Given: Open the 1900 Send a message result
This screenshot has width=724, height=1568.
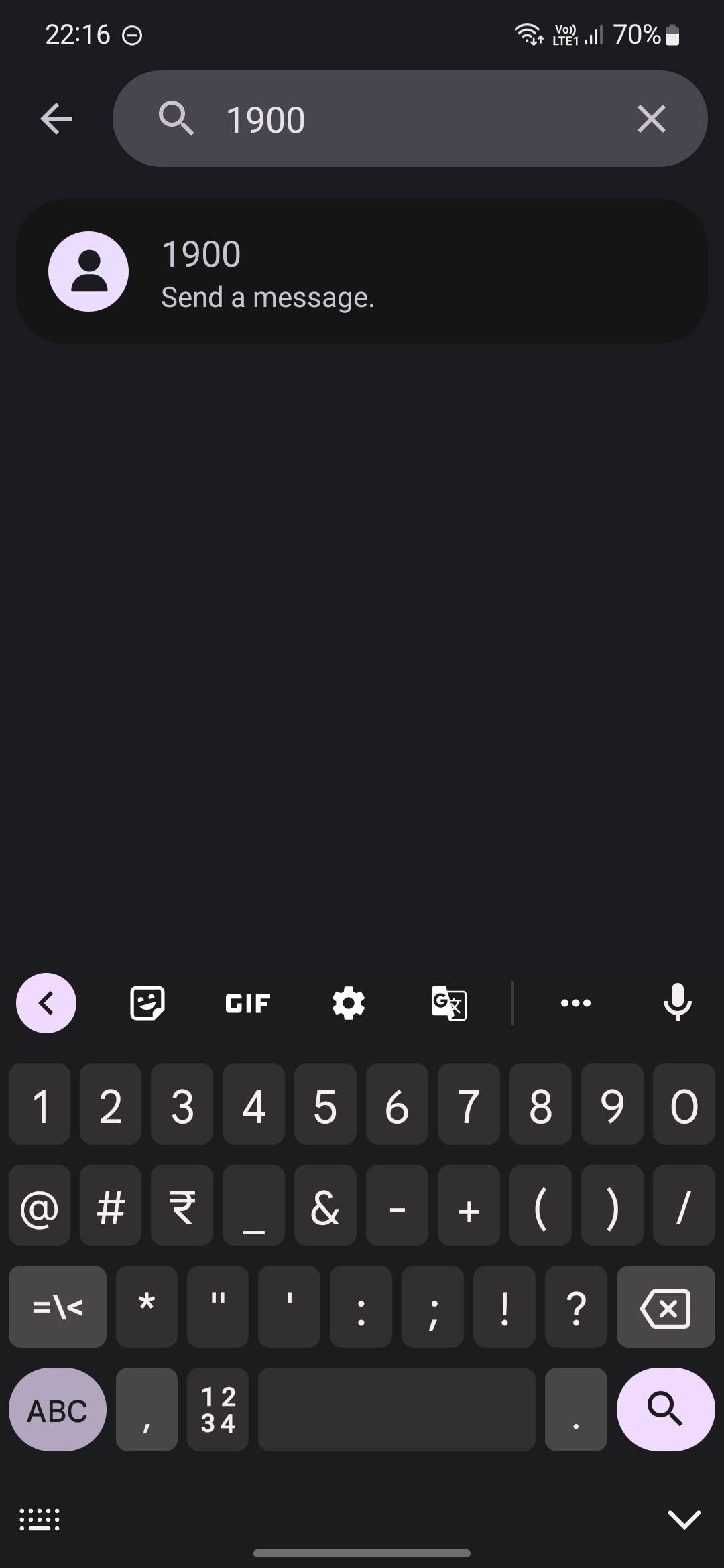Looking at the screenshot, I should (x=362, y=271).
